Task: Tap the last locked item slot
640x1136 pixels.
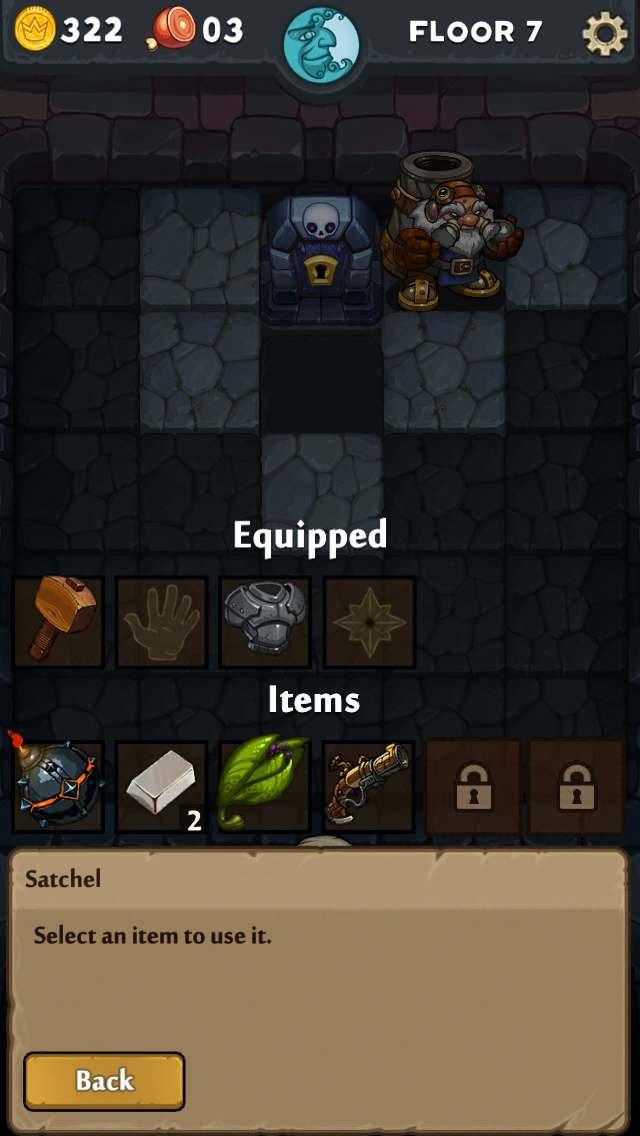Action: click(x=576, y=787)
